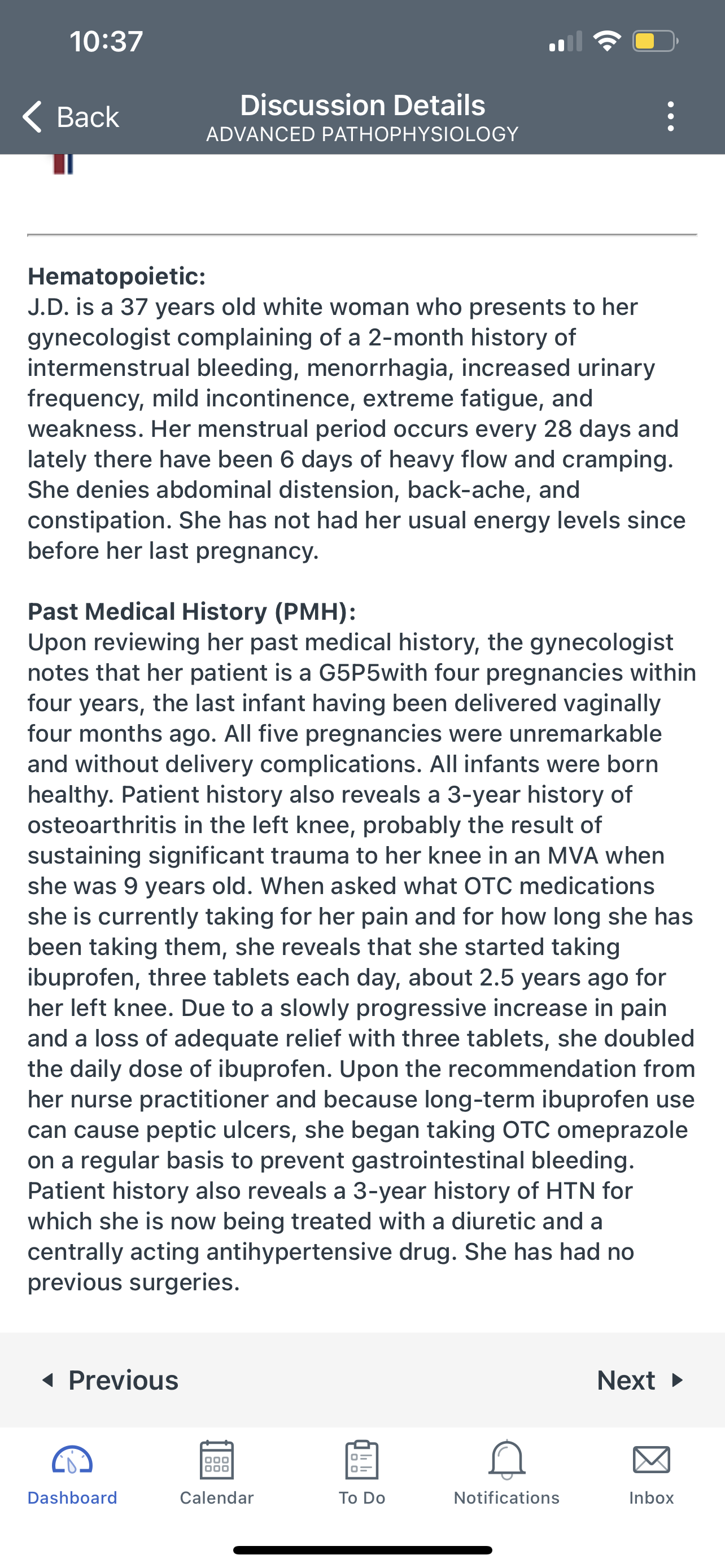Open the Calendar tab
Image resolution: width=725 pixels, height=1568 pixels.
[x=217, y=1473]
